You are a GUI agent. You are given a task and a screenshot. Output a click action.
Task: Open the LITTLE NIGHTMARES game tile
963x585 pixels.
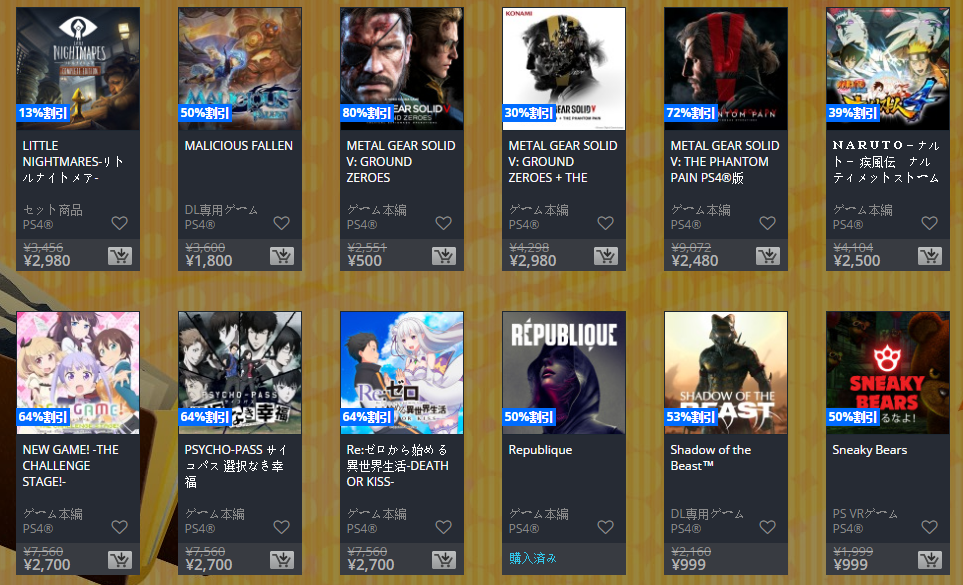[x=77, y=69]
